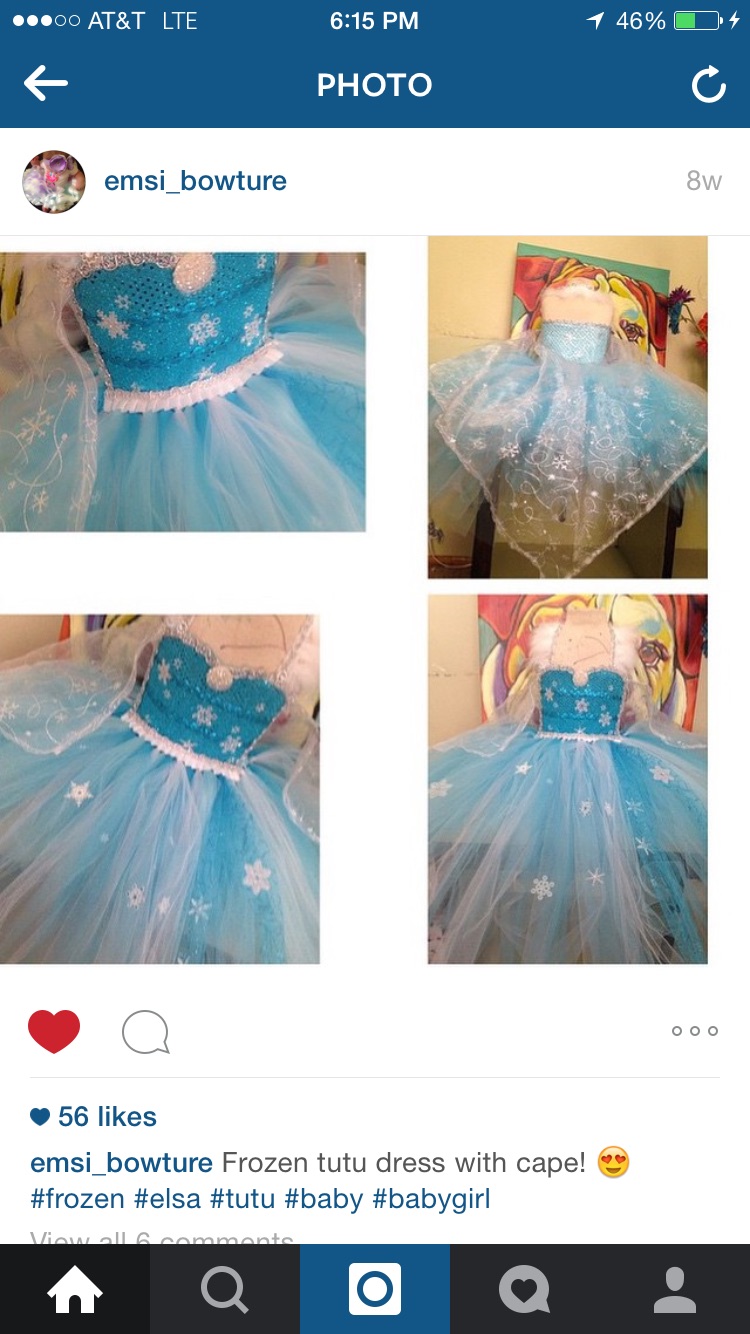Open emsi_bowture username in post header
750x1334 pixels.
click(195, 181)
